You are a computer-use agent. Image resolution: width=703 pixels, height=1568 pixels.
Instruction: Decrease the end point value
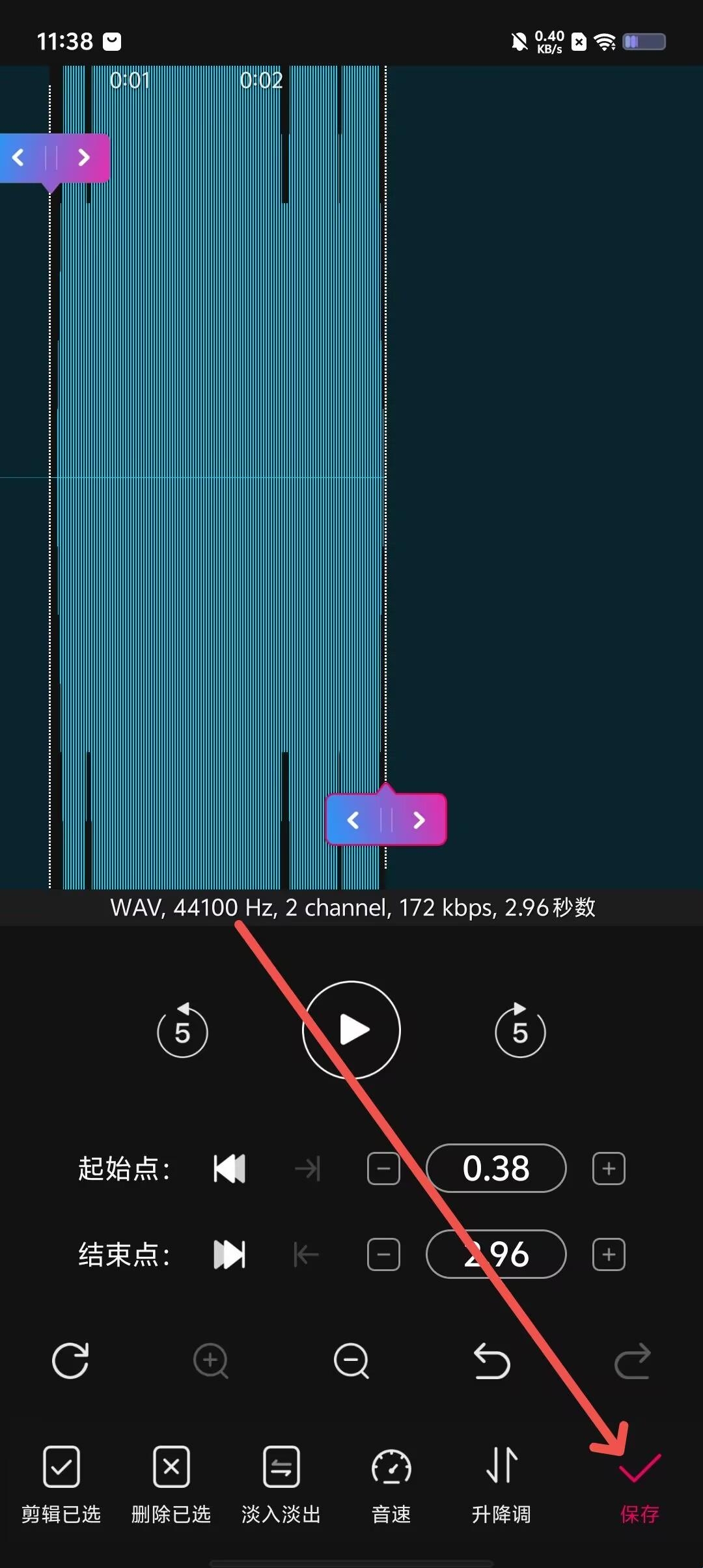383,1255
